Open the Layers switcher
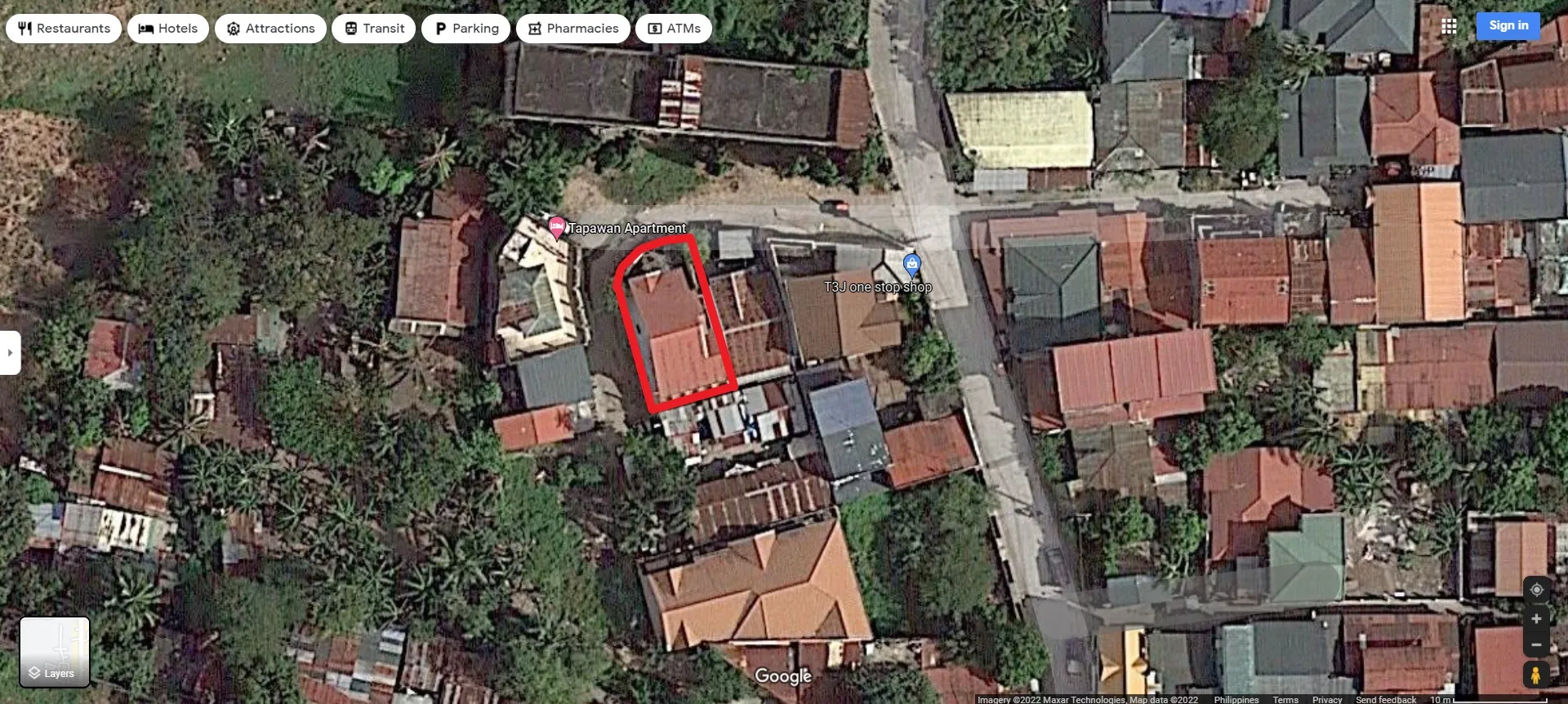The width and height of the screenshot is (1568, 704). [55, 652]
